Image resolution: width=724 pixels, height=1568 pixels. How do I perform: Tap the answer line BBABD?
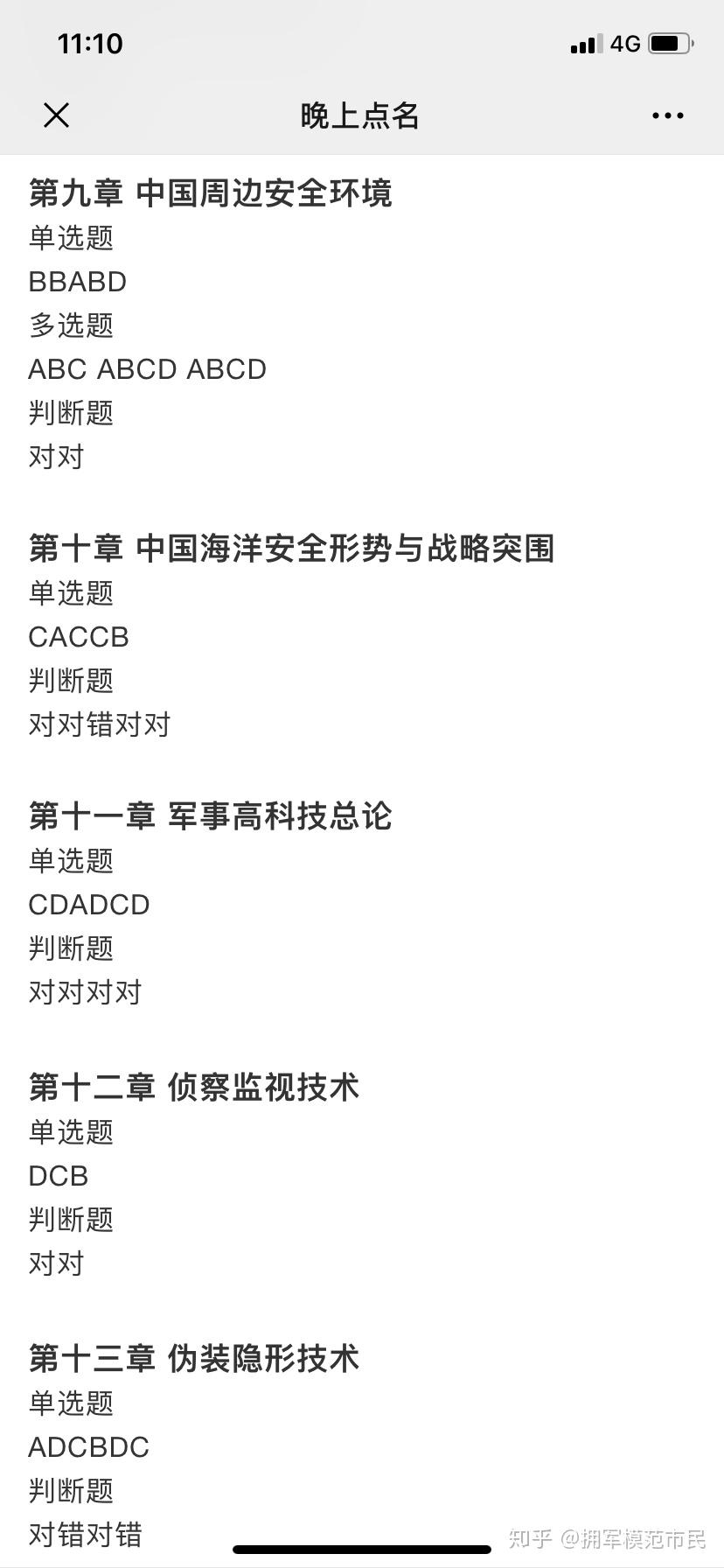pyautogui.click(x=78, y=282)
